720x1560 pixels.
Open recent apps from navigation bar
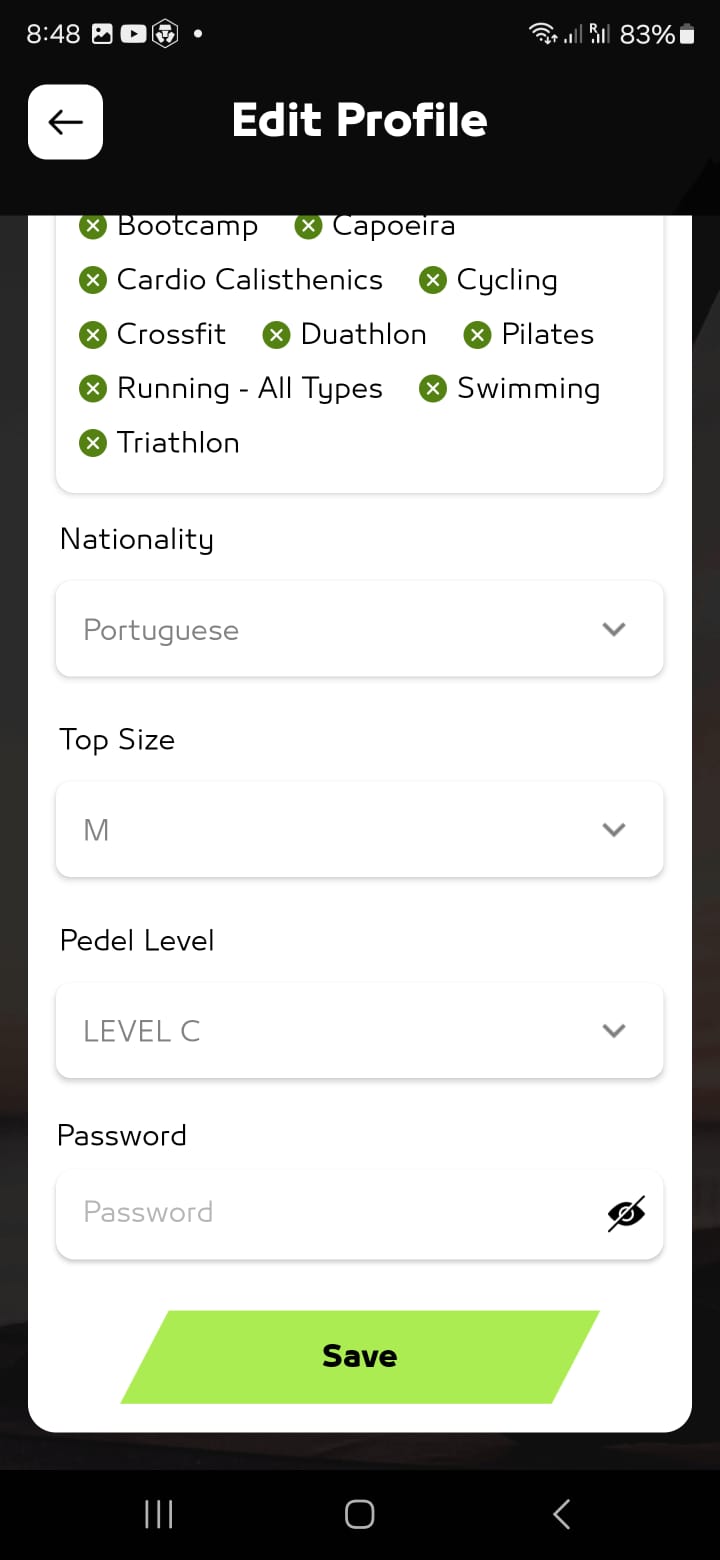(159, 1514)
